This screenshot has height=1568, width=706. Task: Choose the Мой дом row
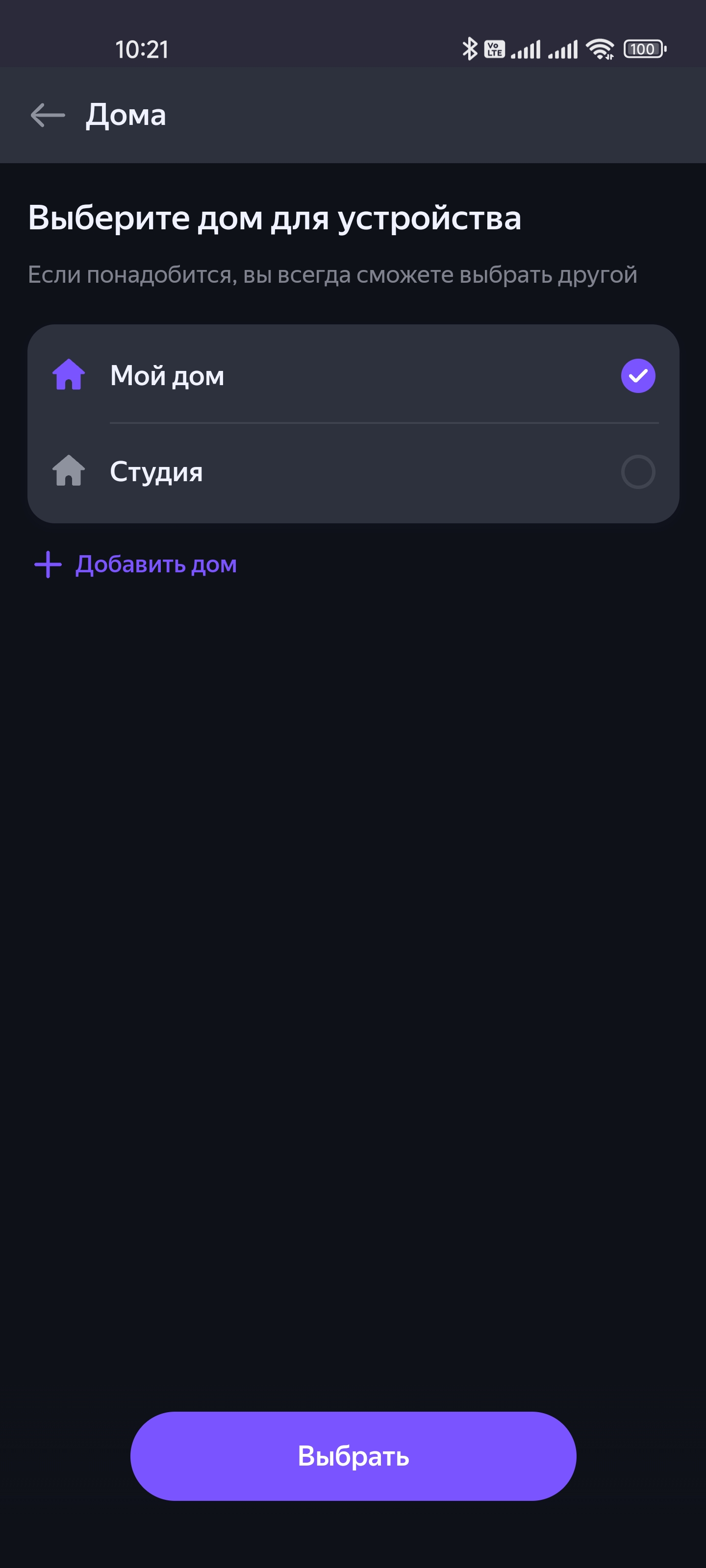tap(353, 375)
